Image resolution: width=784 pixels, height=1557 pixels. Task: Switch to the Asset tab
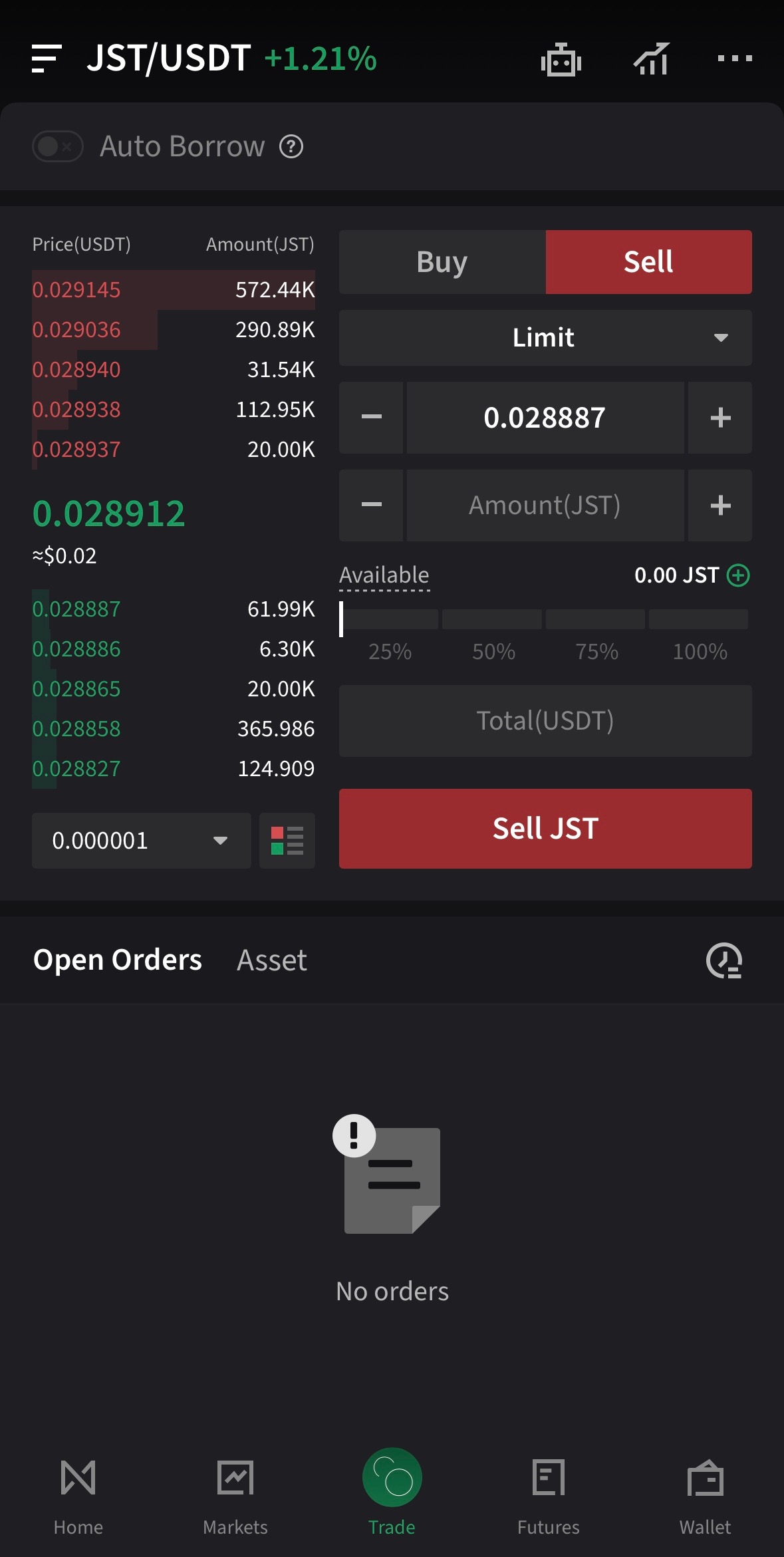[x=272, y=960]
